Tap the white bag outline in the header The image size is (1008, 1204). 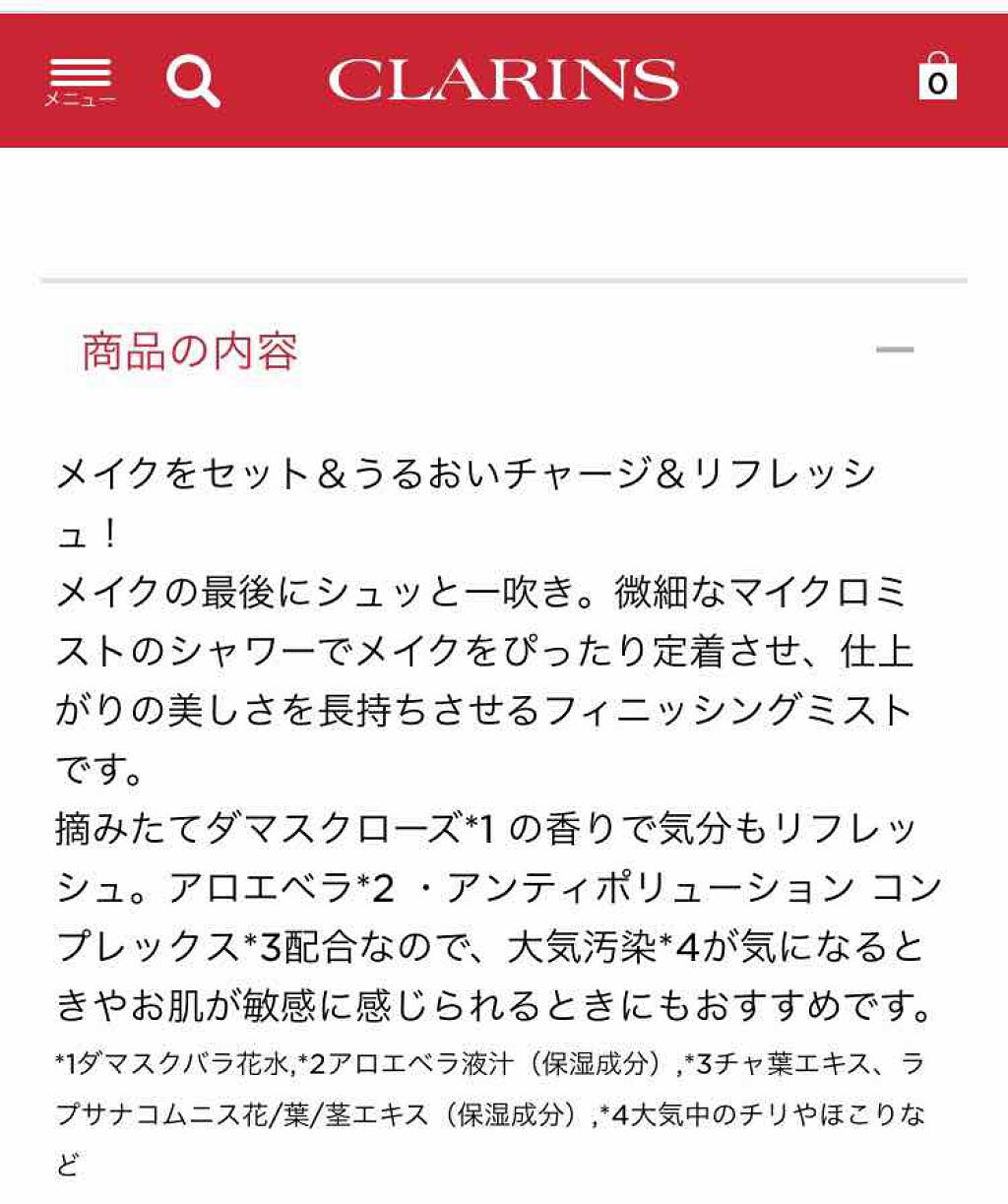click(x=936, y=77)
